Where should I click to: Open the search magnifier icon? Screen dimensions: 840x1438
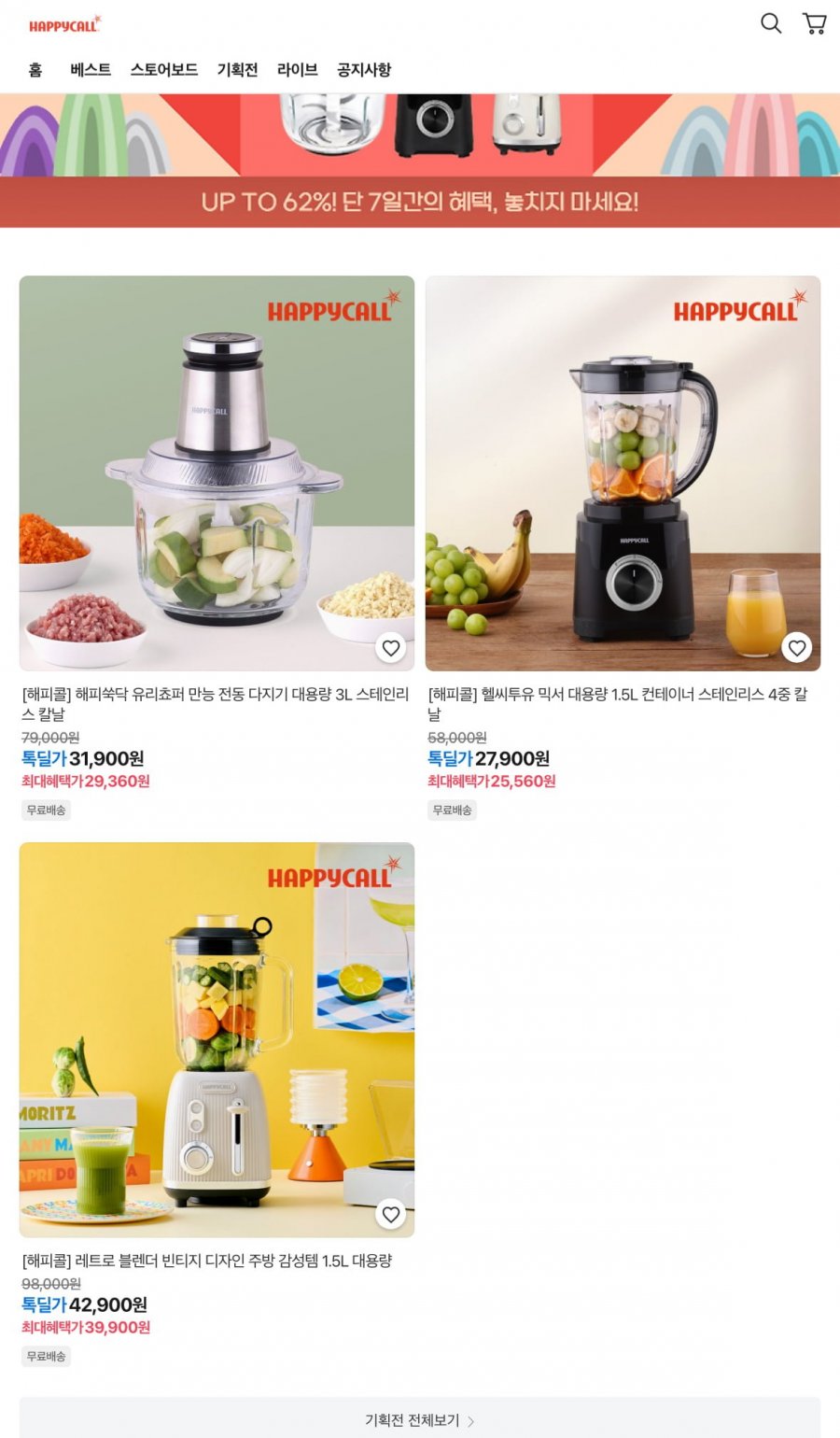771,23
